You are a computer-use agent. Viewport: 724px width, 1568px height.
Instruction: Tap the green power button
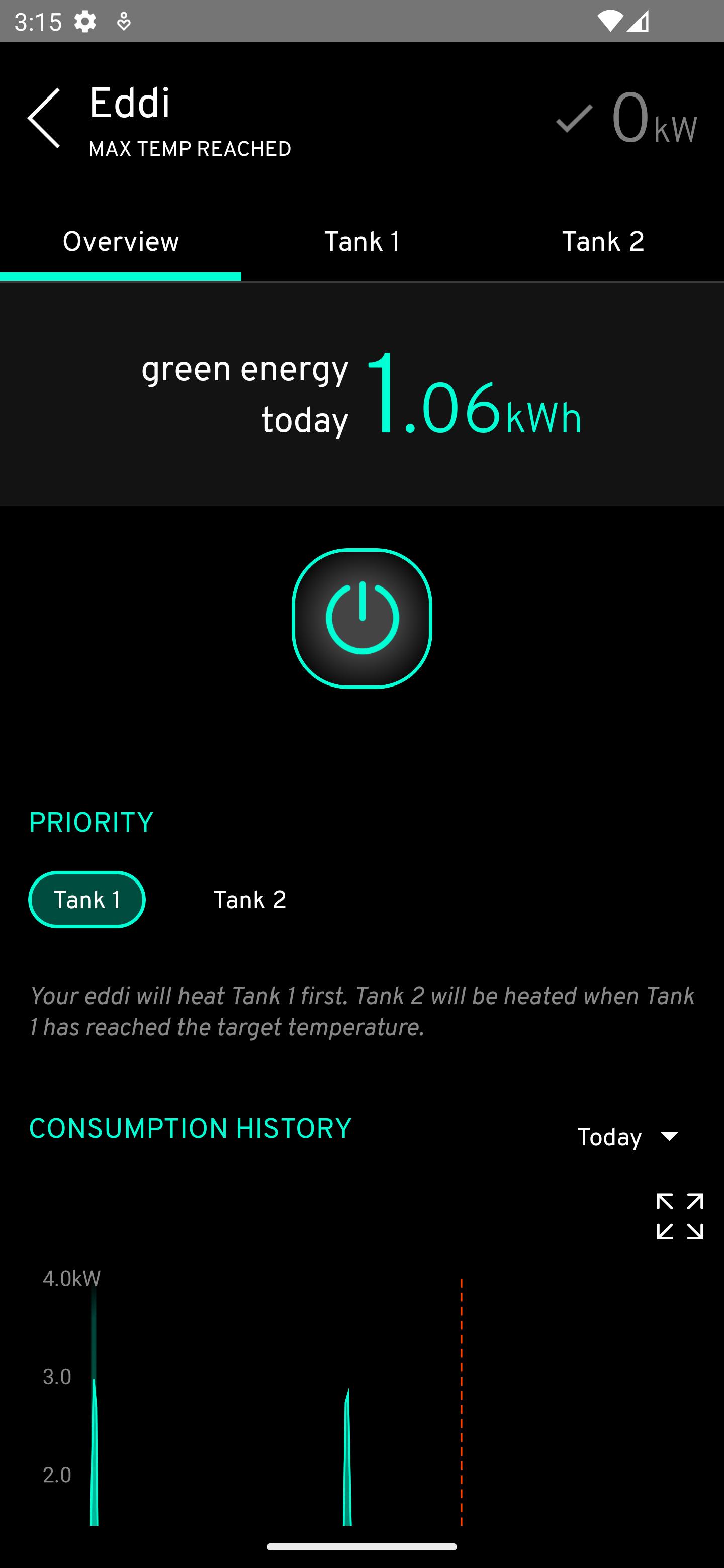(x=361, y=619)
